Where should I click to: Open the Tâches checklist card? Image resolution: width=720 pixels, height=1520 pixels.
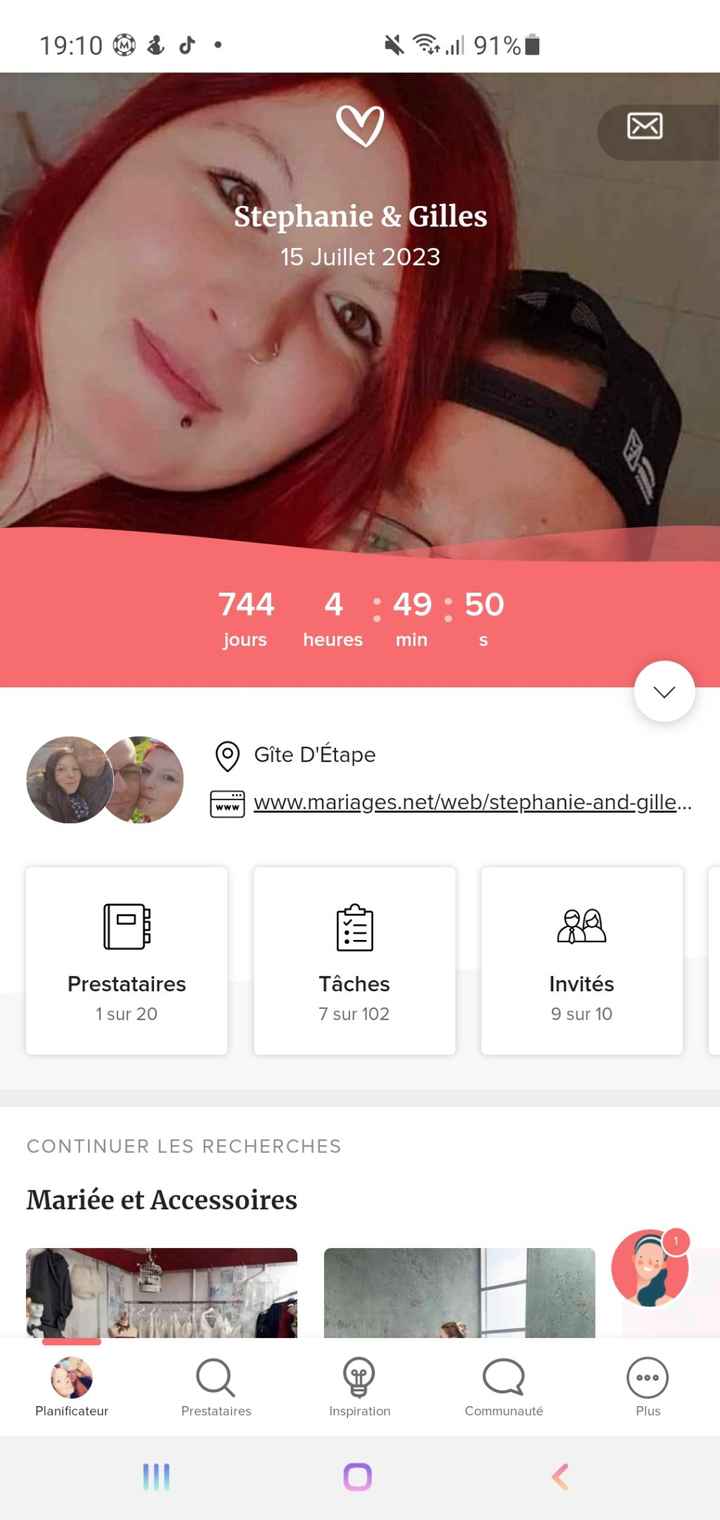click(x=354, y=960)
